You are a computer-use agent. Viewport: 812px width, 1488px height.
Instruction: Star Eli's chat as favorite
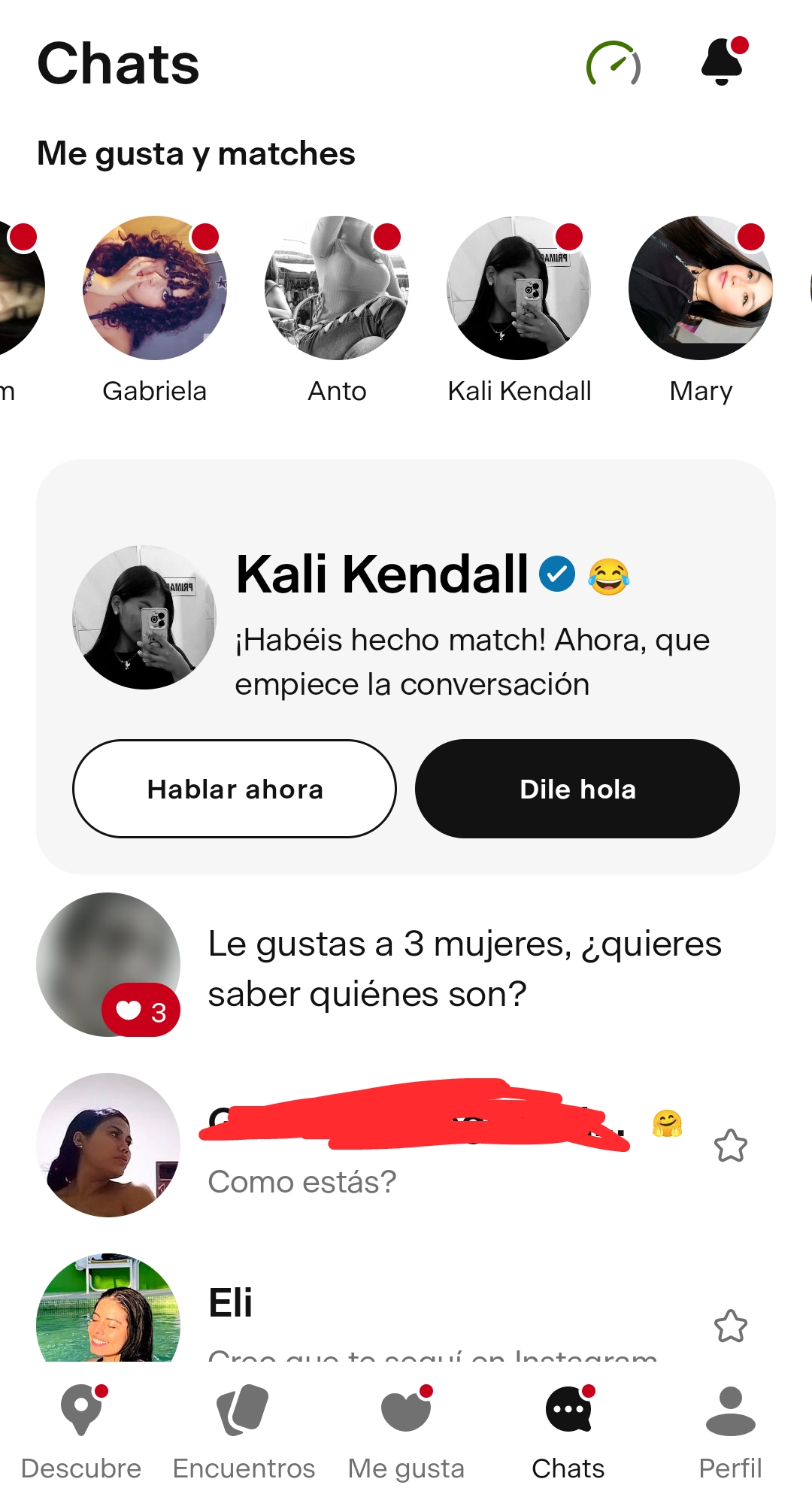731,1326
